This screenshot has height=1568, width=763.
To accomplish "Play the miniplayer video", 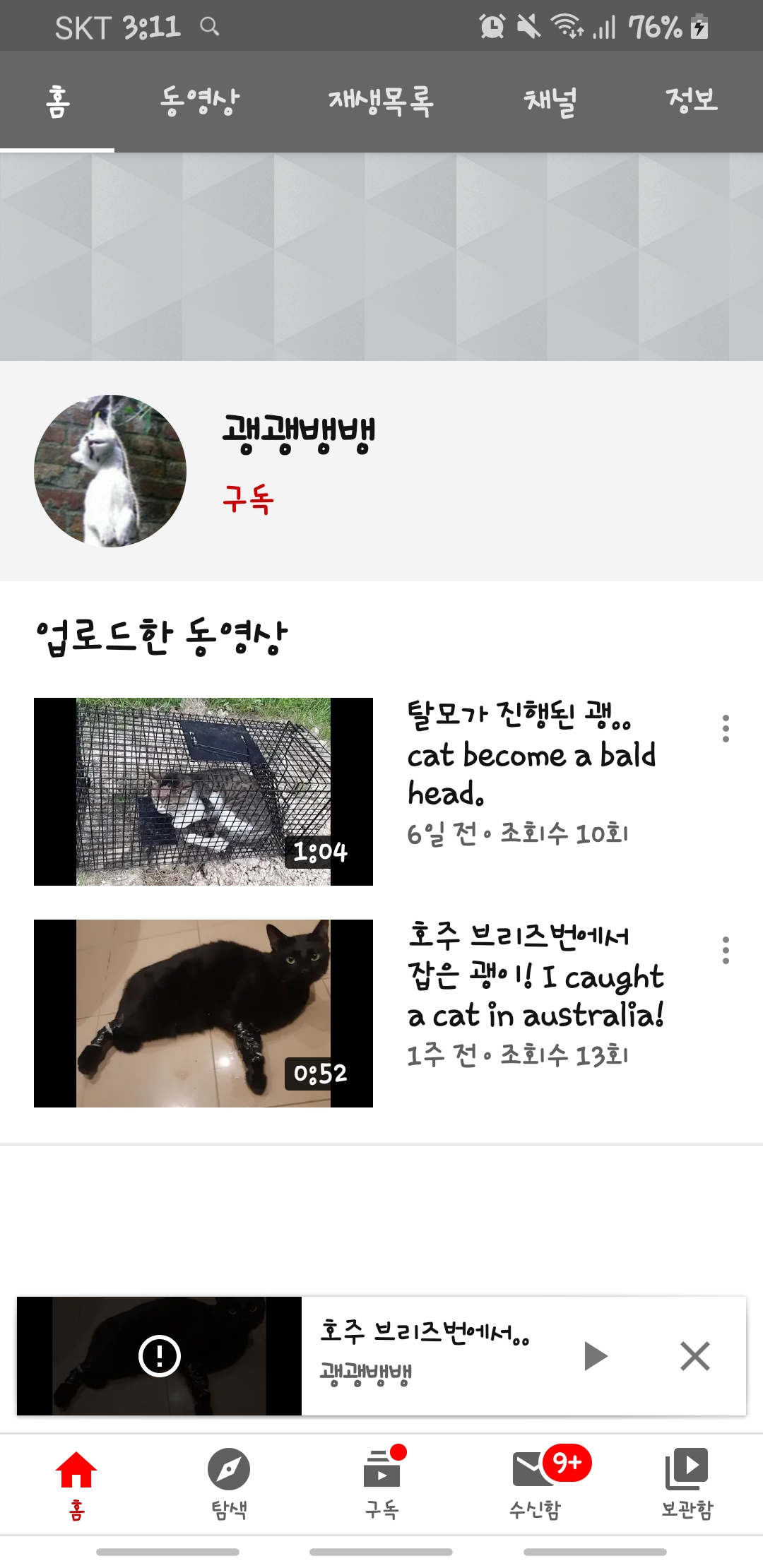I will point(596,1355).
